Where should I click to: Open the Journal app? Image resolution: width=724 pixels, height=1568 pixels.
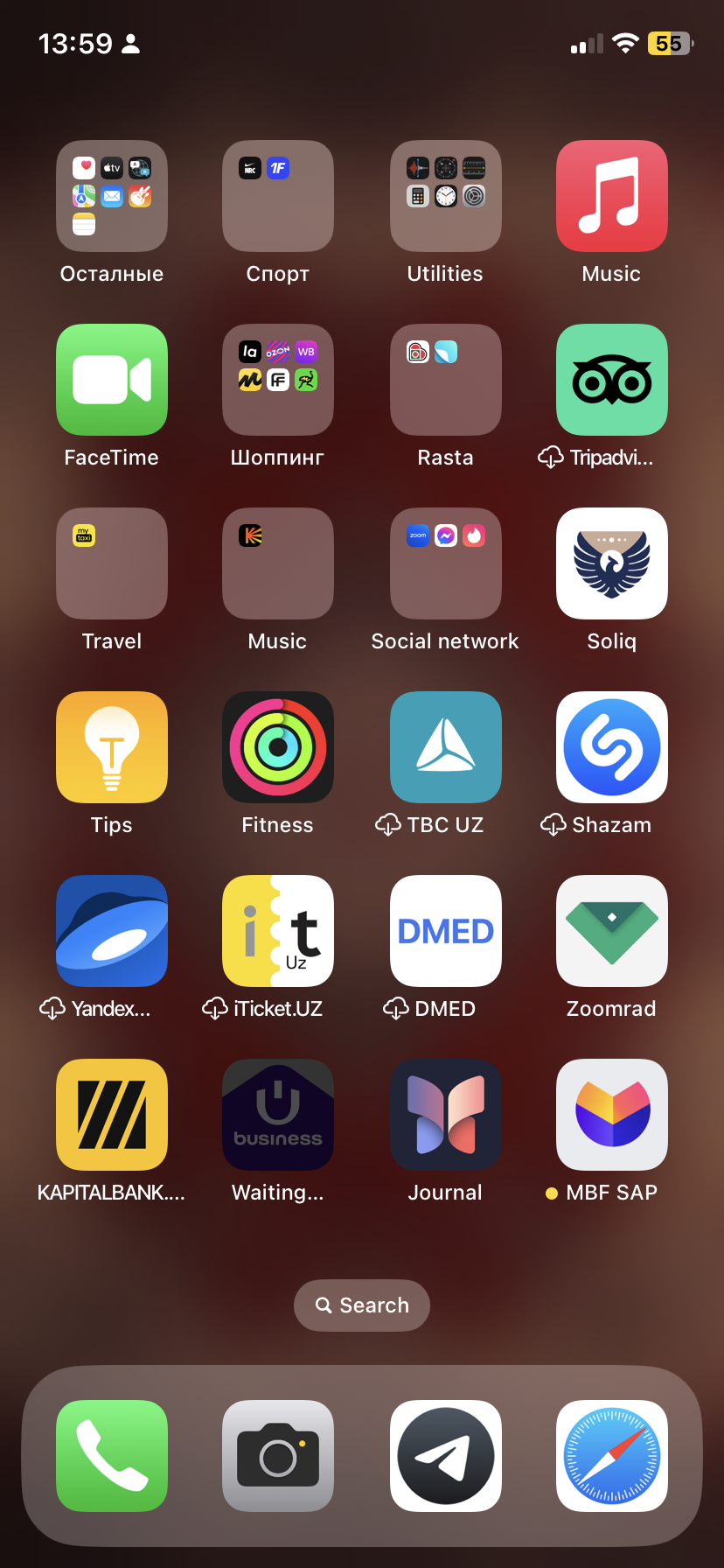[446, 1115]
